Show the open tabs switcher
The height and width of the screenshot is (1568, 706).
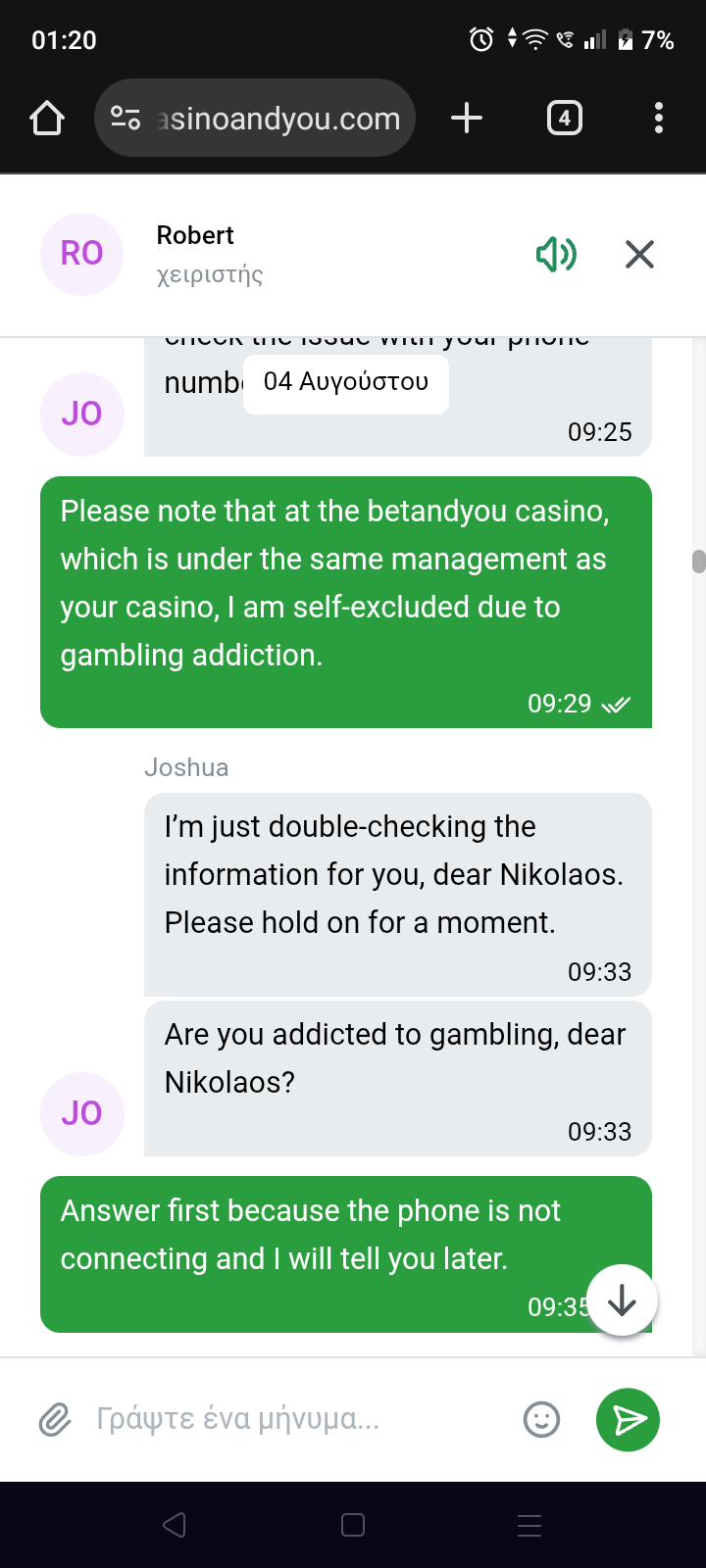coord(564,119)
